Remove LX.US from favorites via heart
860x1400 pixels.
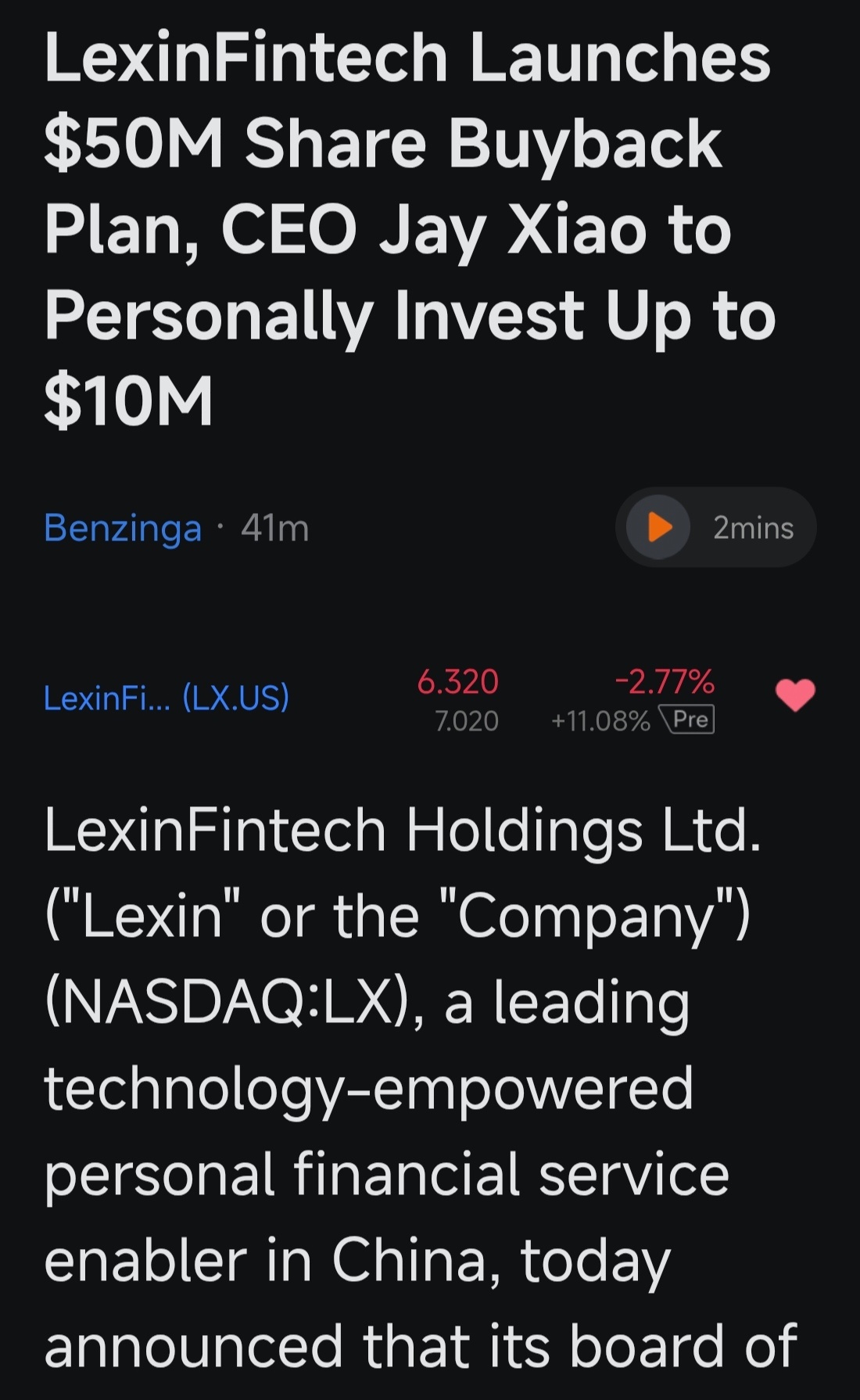point(794,695)
